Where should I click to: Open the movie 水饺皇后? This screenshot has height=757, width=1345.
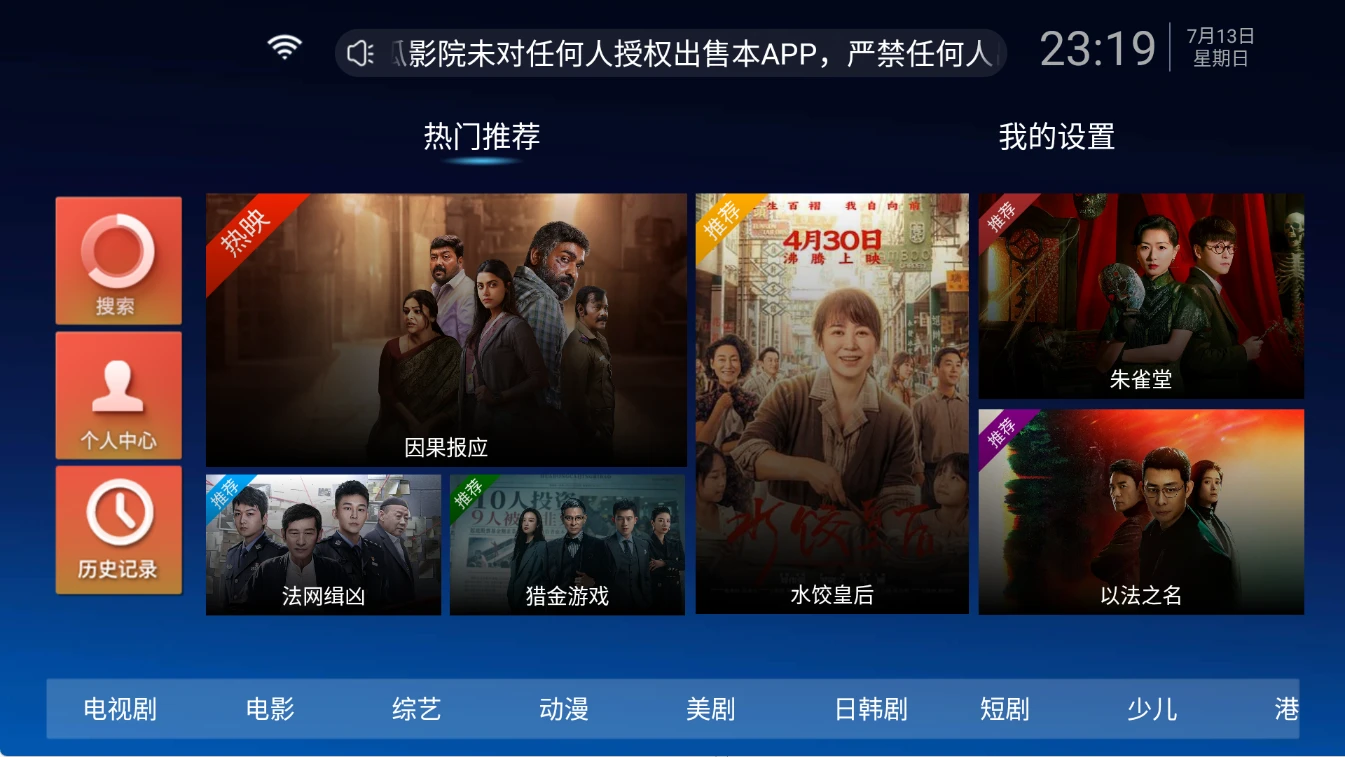click(x=832, y=403)
